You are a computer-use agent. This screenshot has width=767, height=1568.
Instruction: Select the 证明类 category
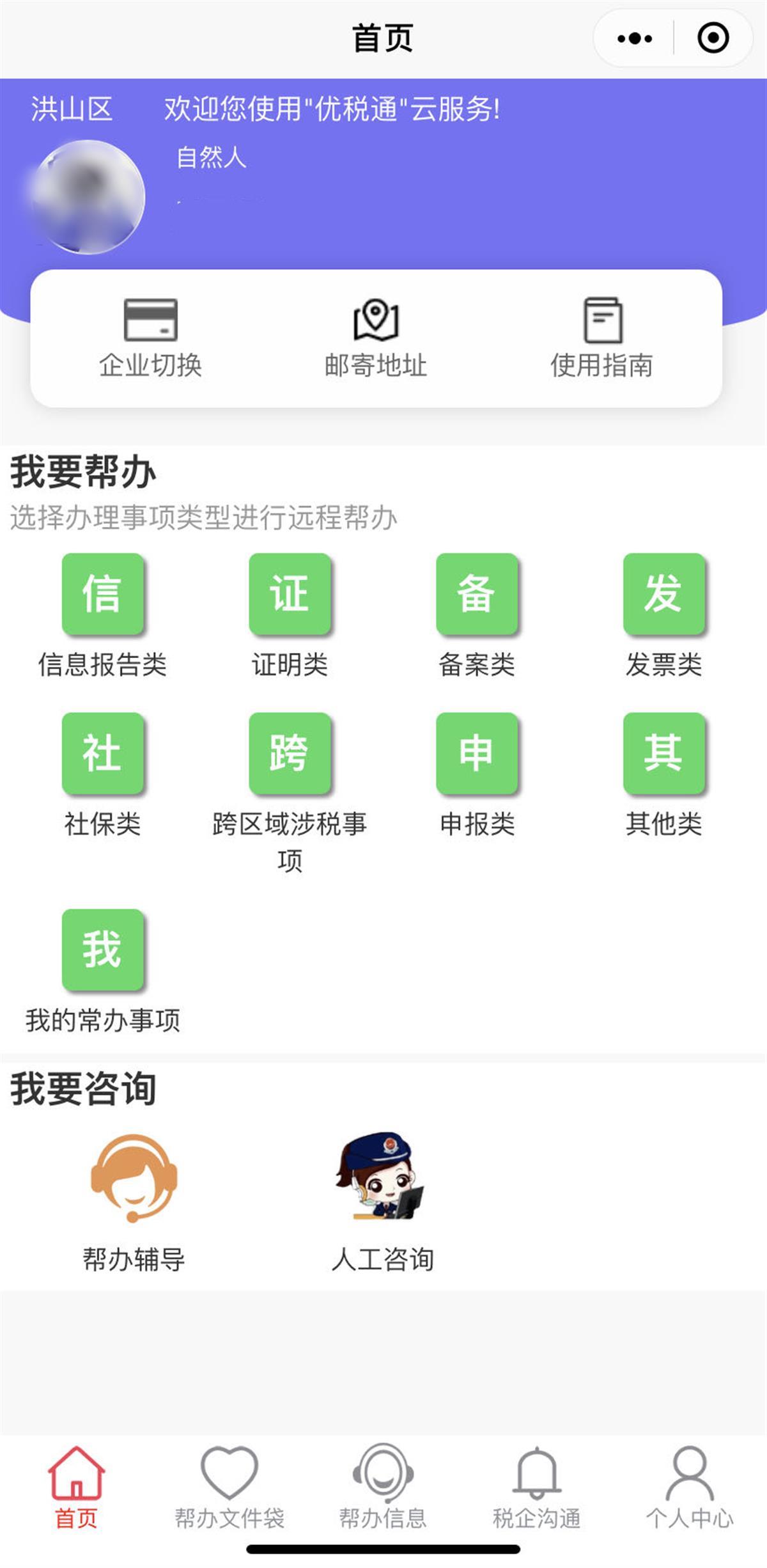click(x=290, y=614)
